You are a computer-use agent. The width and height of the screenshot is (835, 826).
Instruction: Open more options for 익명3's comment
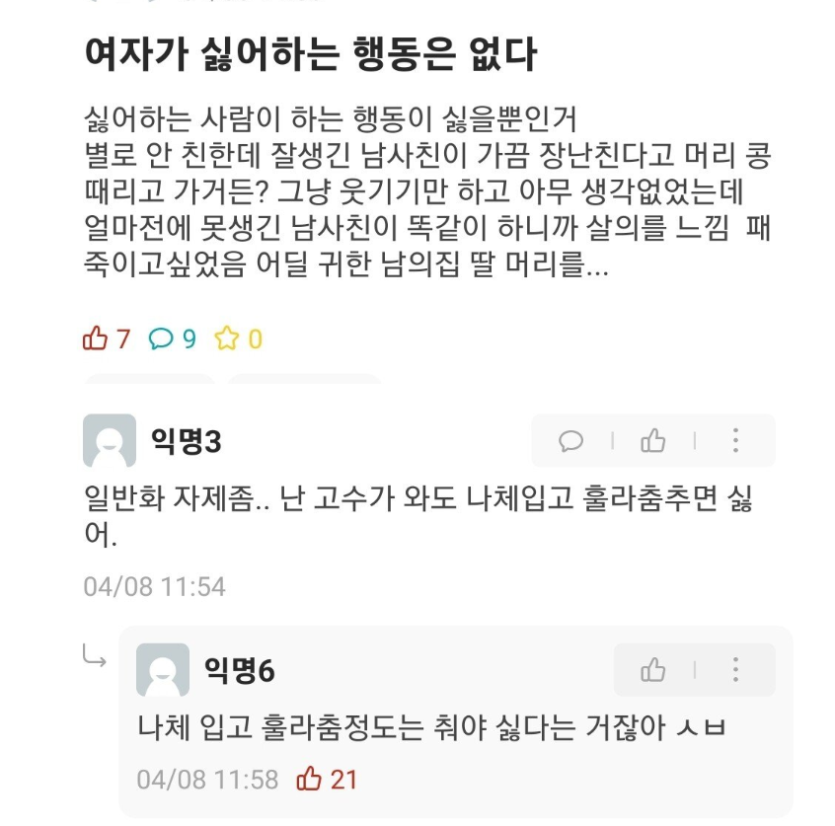pos(735,440)
